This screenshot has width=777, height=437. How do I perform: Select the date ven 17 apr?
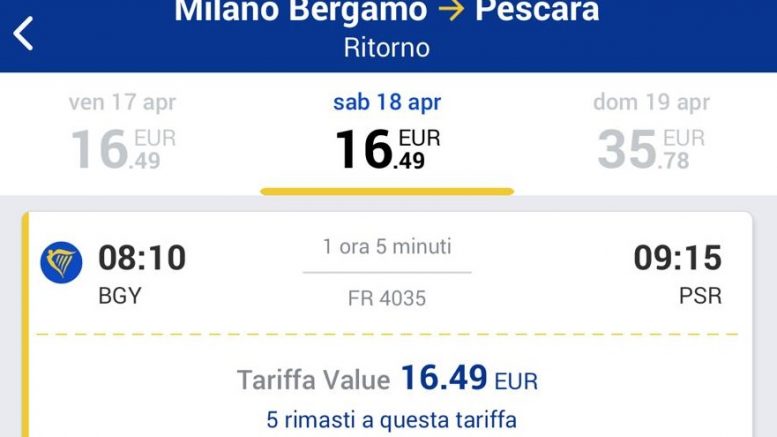pyautogui.click(x=122, y=134)
